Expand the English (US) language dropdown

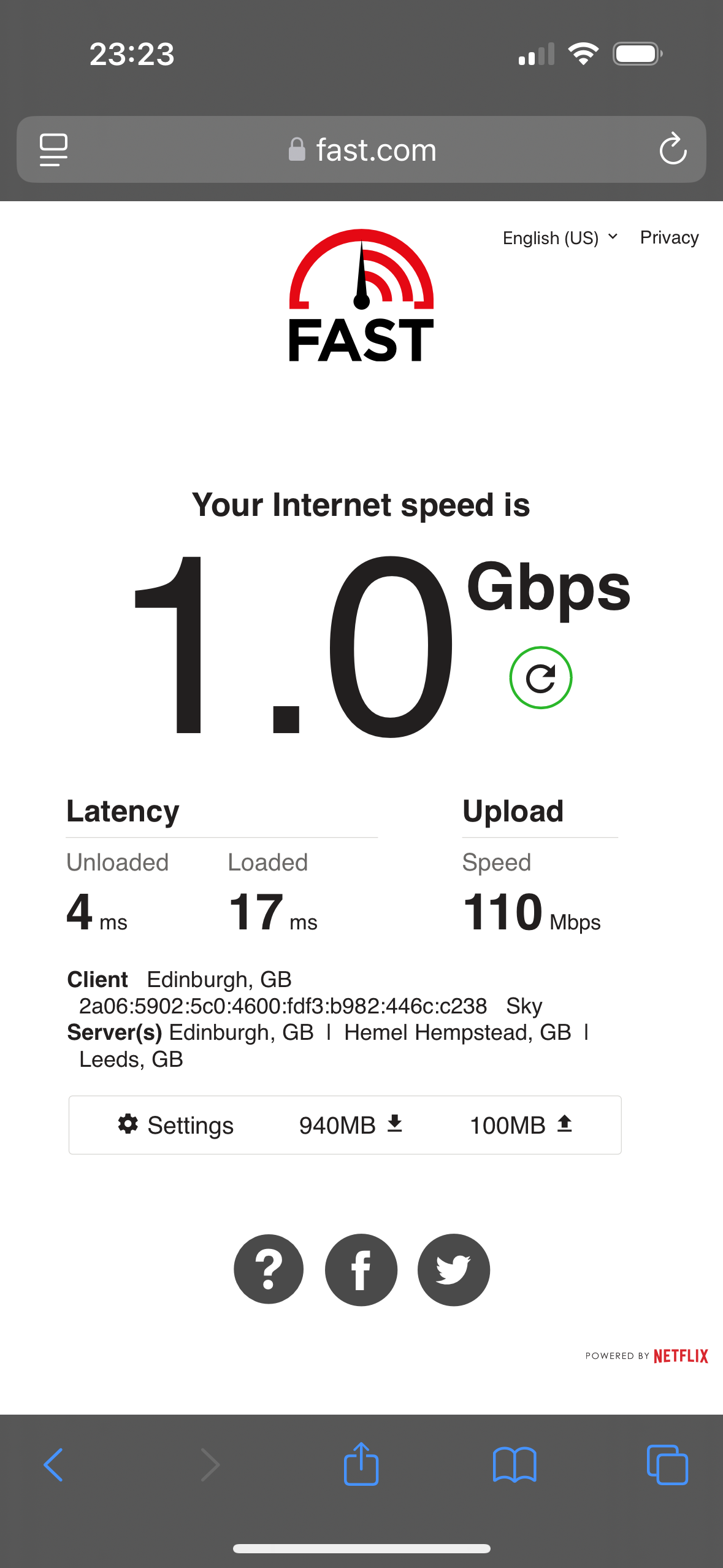pyautogui.click(x=559, y=238)
